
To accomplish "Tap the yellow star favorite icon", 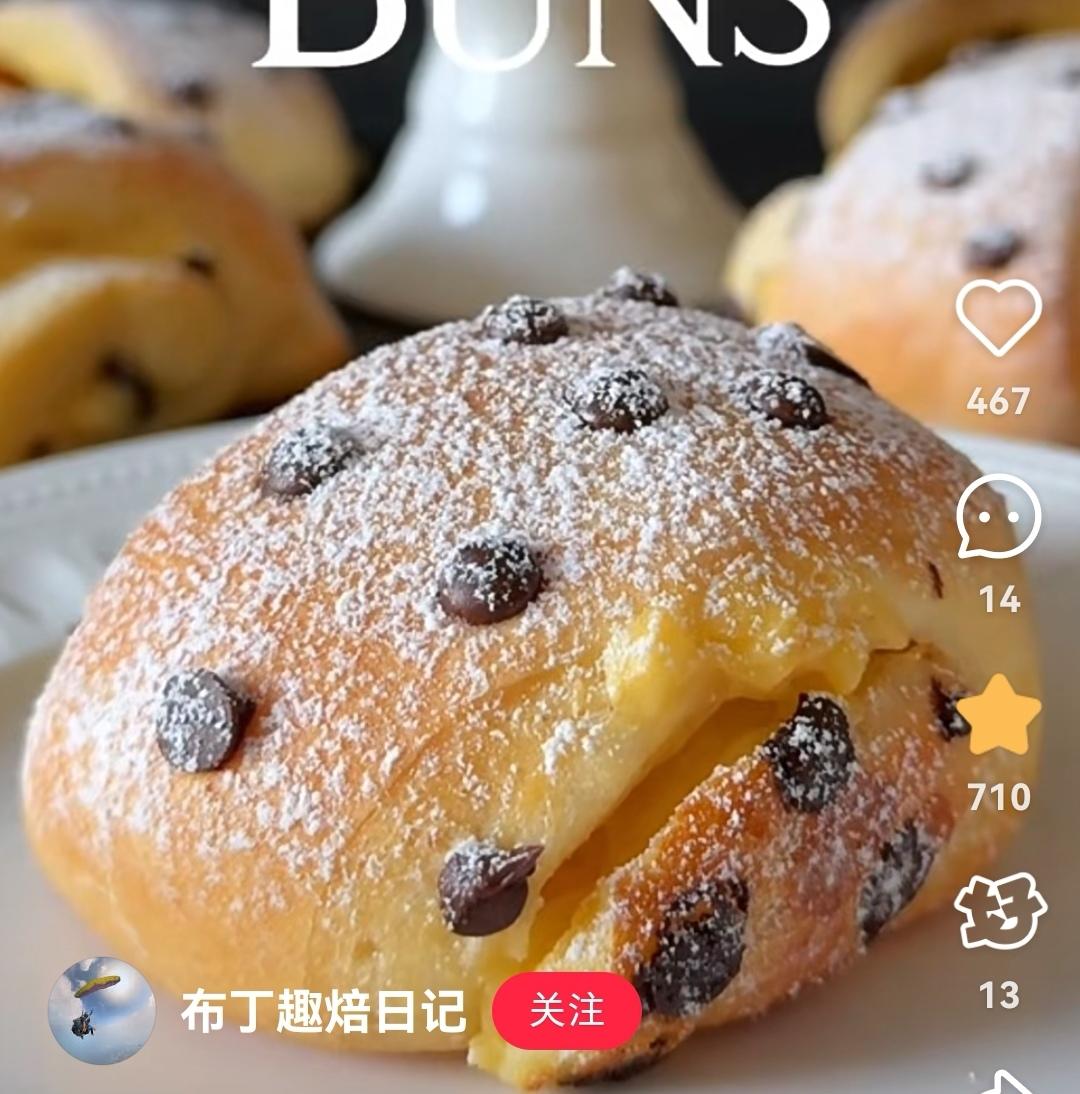I will pyautogui.click(x=998, y=714).
